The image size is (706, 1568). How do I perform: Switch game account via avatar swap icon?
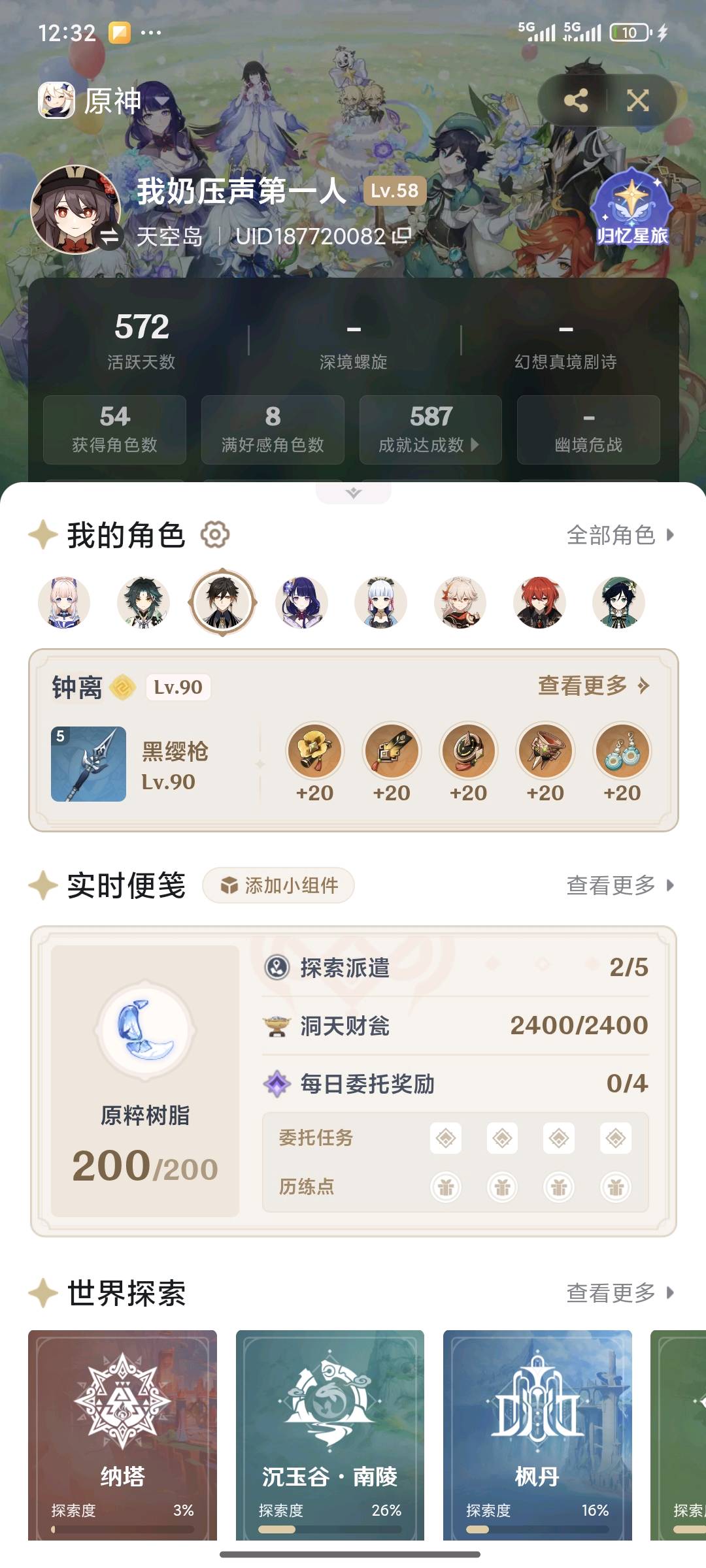[x=109, y=237]
